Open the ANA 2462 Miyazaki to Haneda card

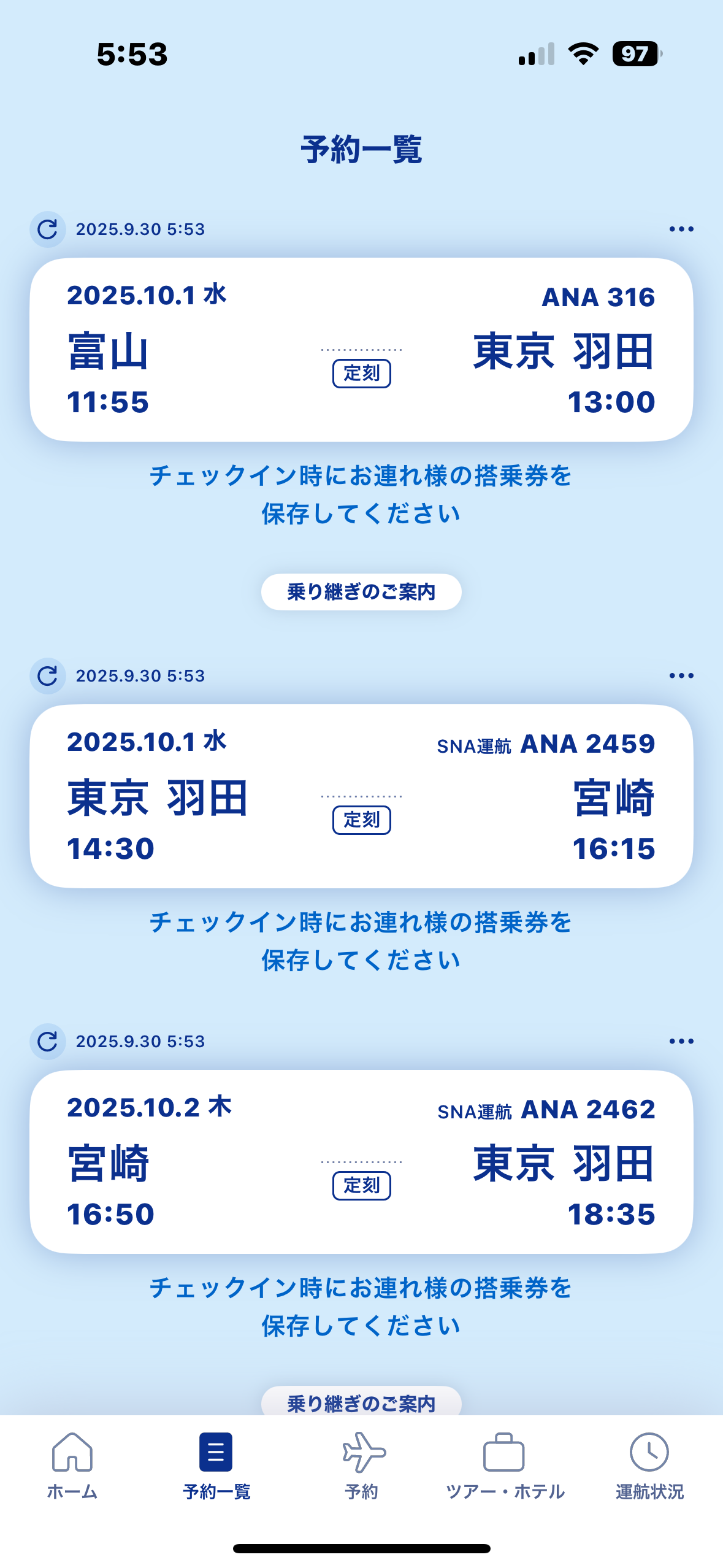[361, 1161]
